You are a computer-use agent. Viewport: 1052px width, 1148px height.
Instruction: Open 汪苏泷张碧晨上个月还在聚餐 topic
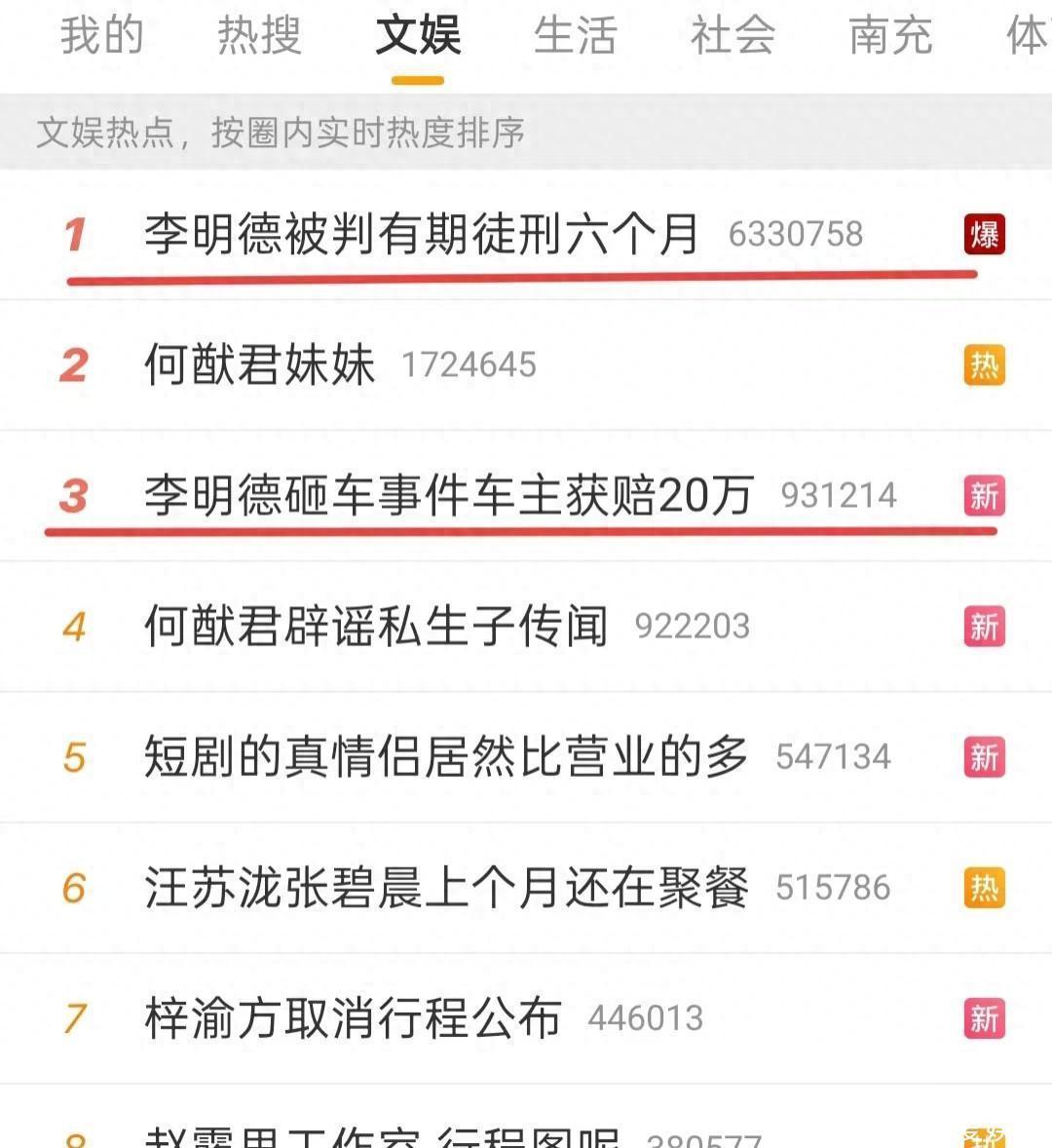[446, 887]
